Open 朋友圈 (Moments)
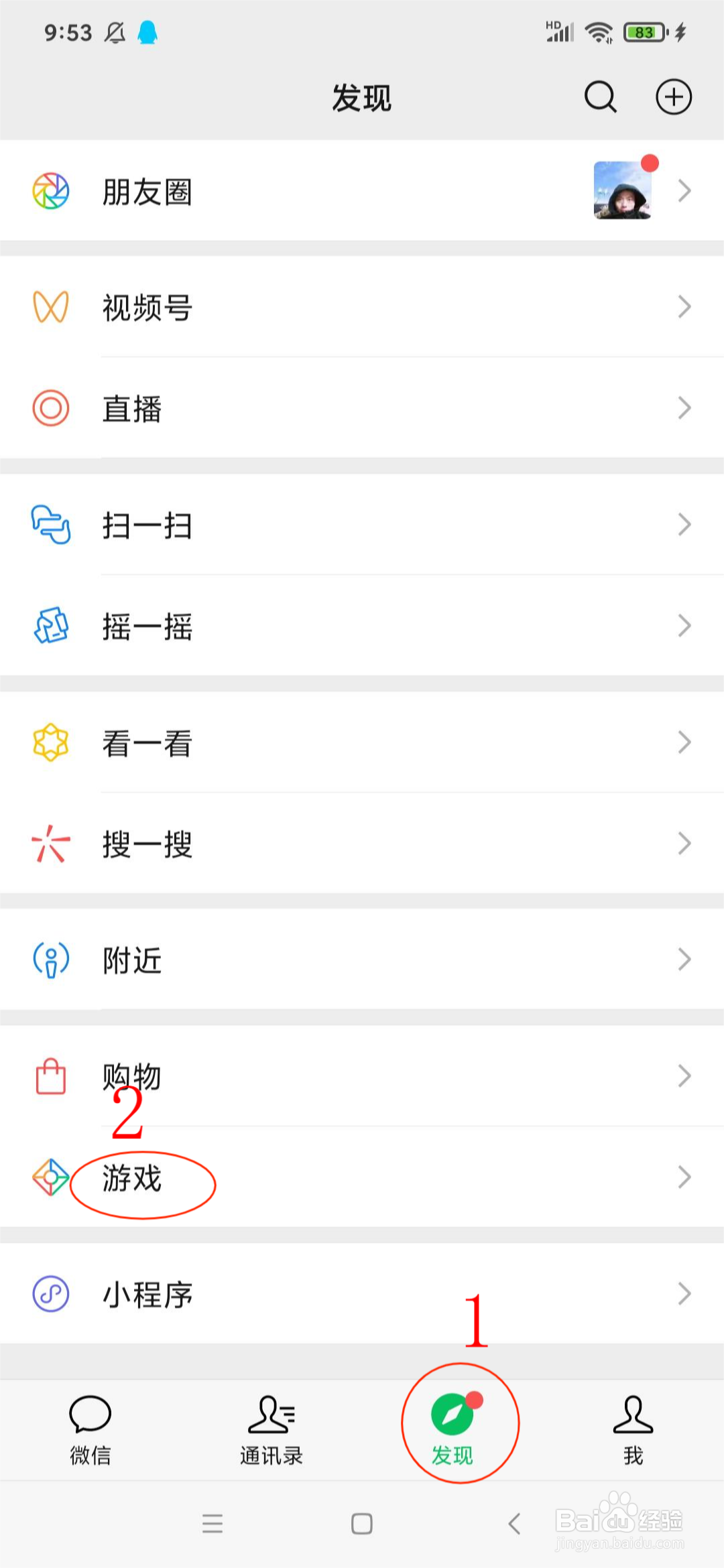The image size is (724, 1568). [x=147, y=192]
